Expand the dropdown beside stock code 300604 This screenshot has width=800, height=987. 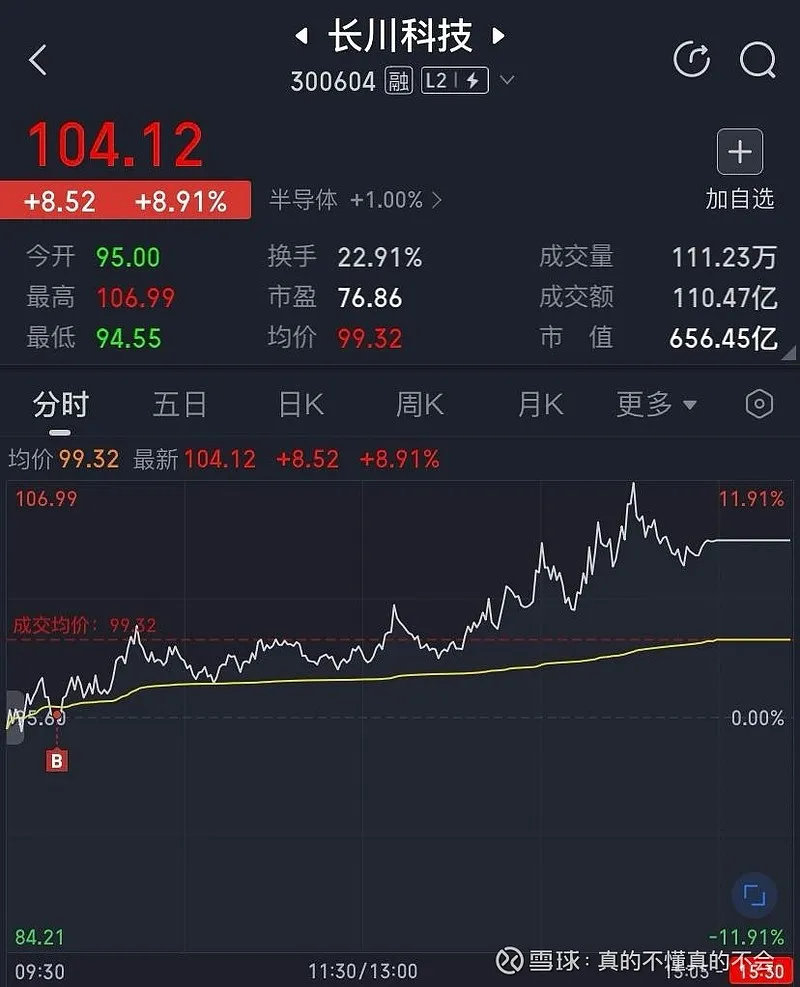pos(507,81)
